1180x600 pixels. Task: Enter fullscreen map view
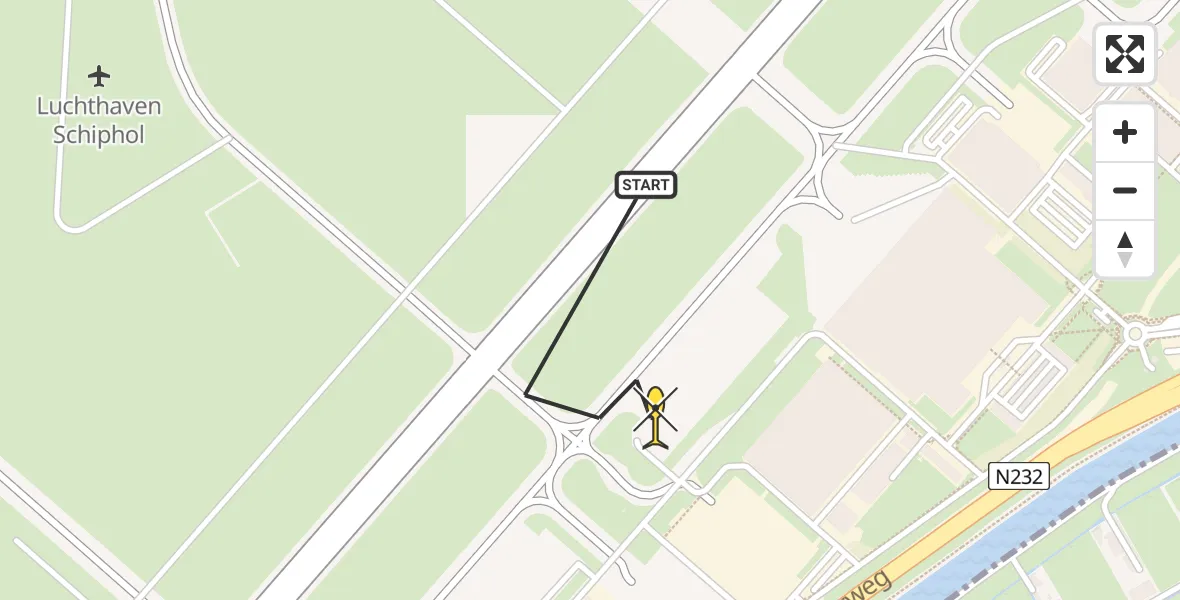pyautogui.click(x=1124, y=54)
